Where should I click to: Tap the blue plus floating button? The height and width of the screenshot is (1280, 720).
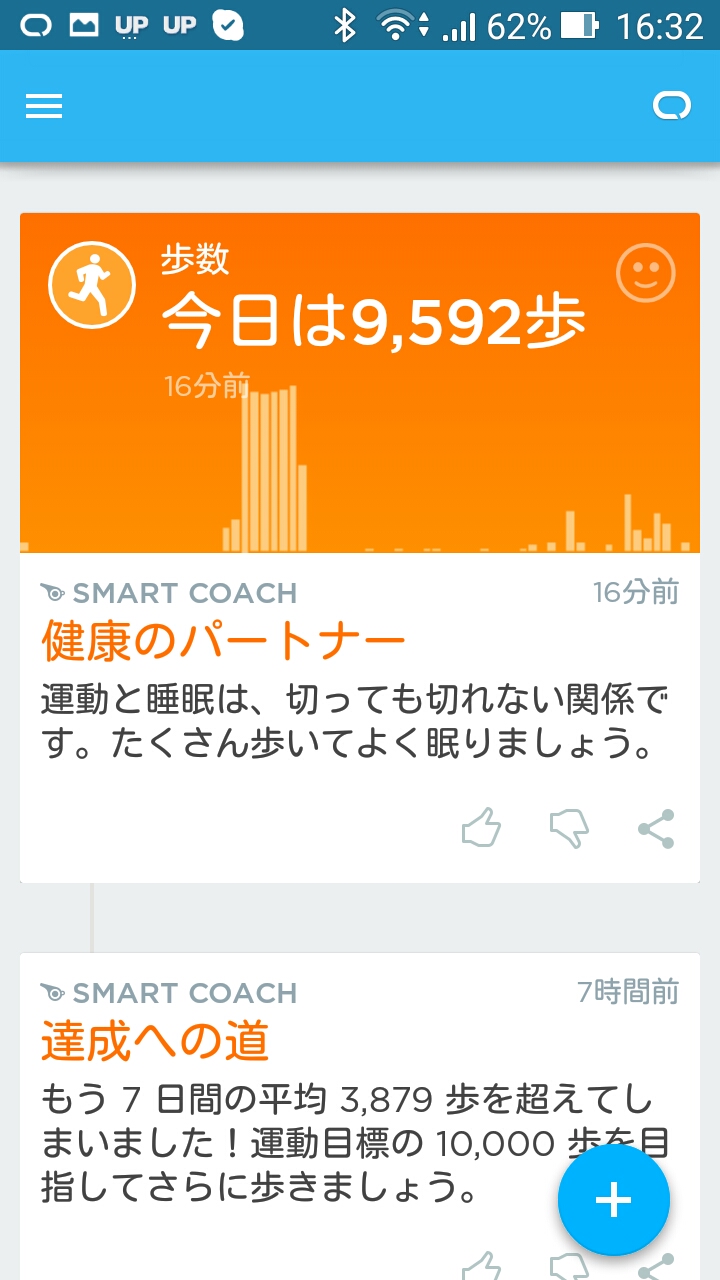613,1200
